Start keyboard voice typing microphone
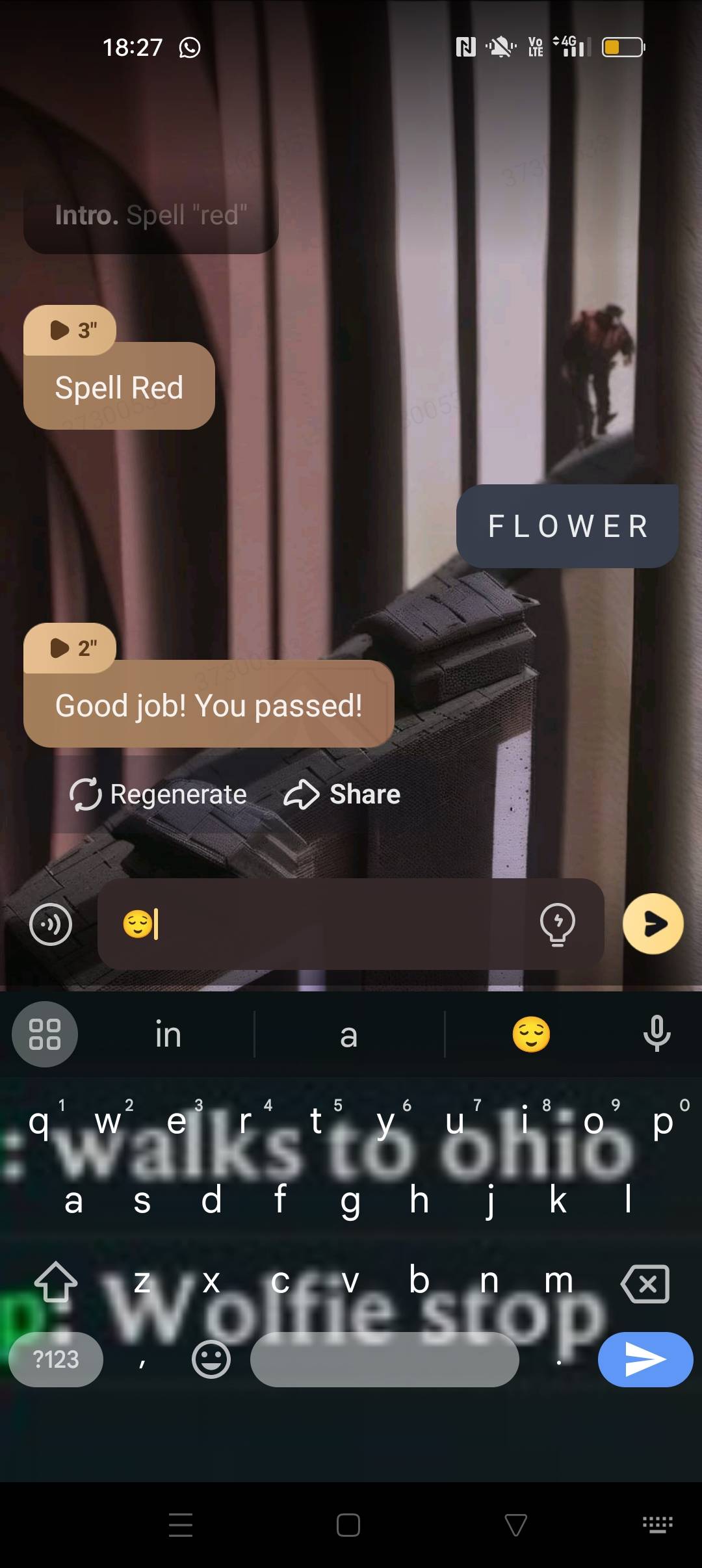Screen dimensions: 702x1568 coord(656,1033)
